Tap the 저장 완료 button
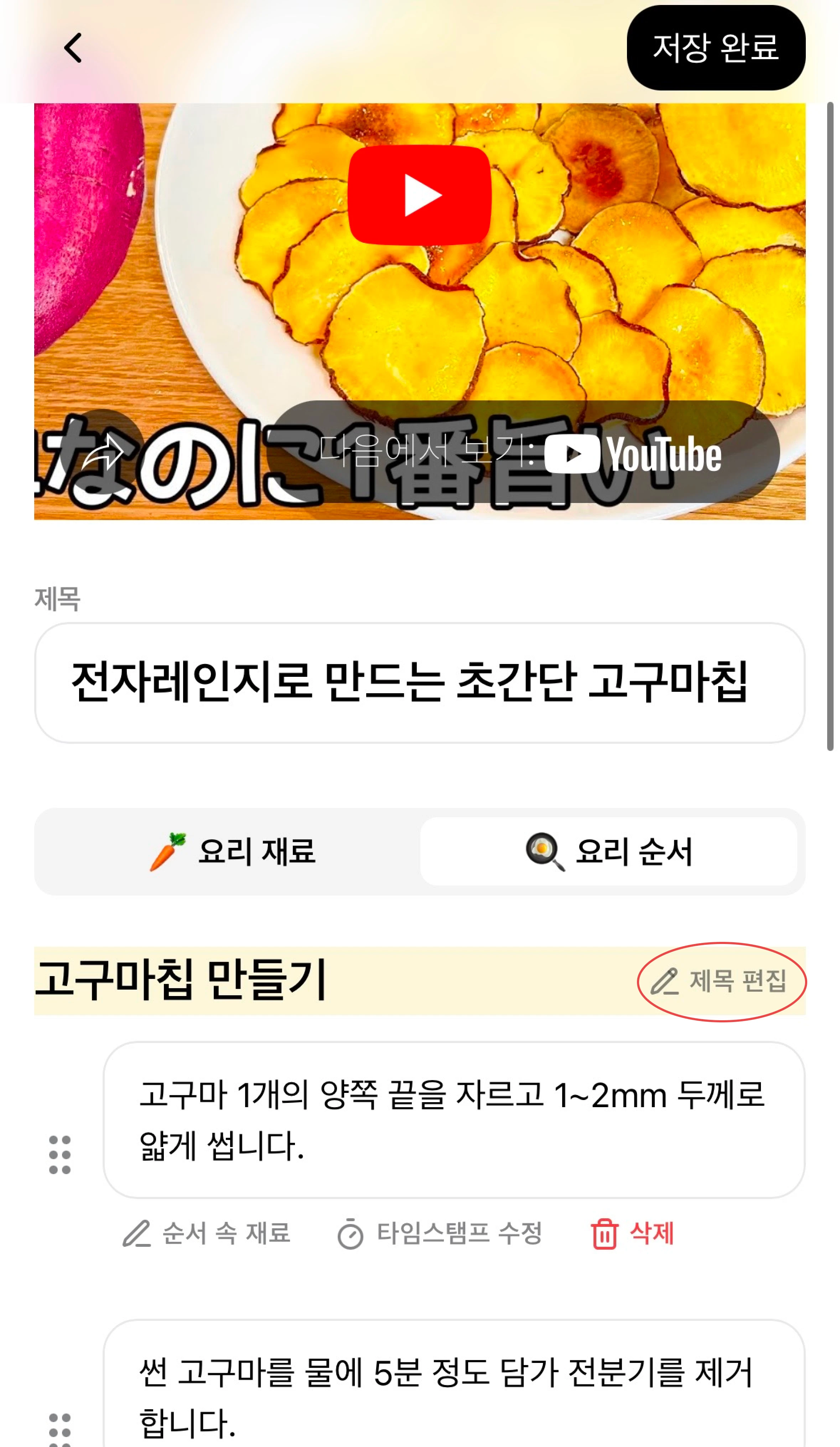This screenshot has width=840, height=1447. coord(715,48)
